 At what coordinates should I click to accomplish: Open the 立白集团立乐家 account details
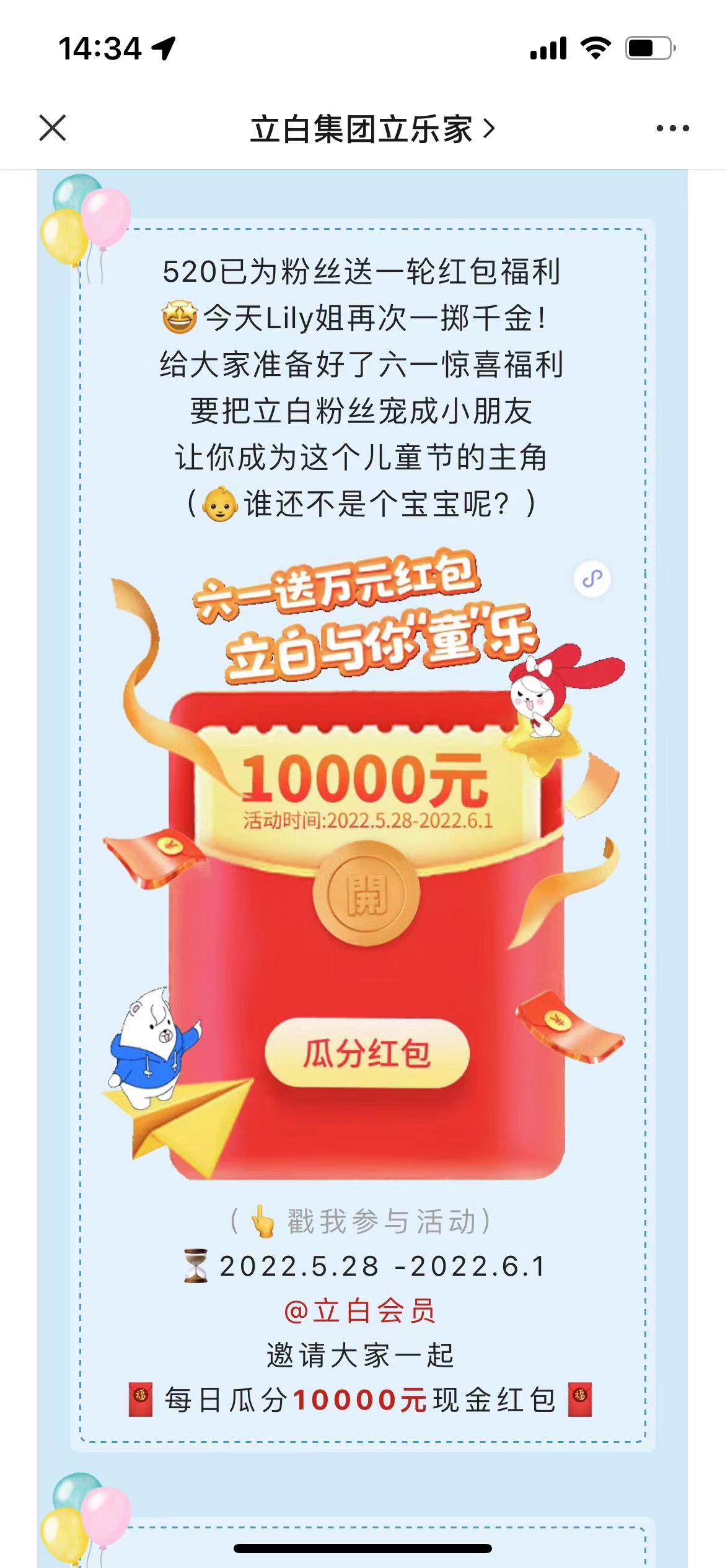coord(372,129)
